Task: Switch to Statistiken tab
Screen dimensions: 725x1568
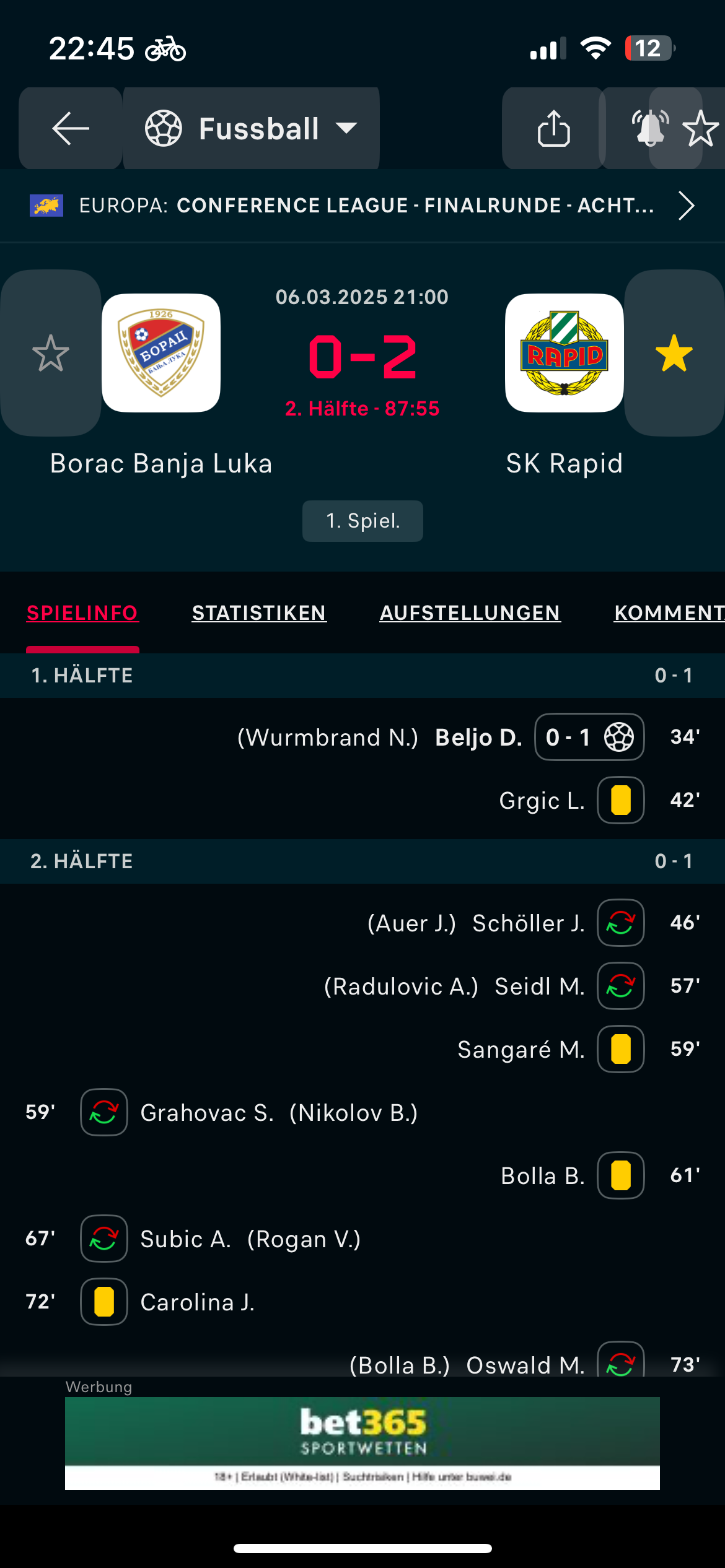Action: 259,613
